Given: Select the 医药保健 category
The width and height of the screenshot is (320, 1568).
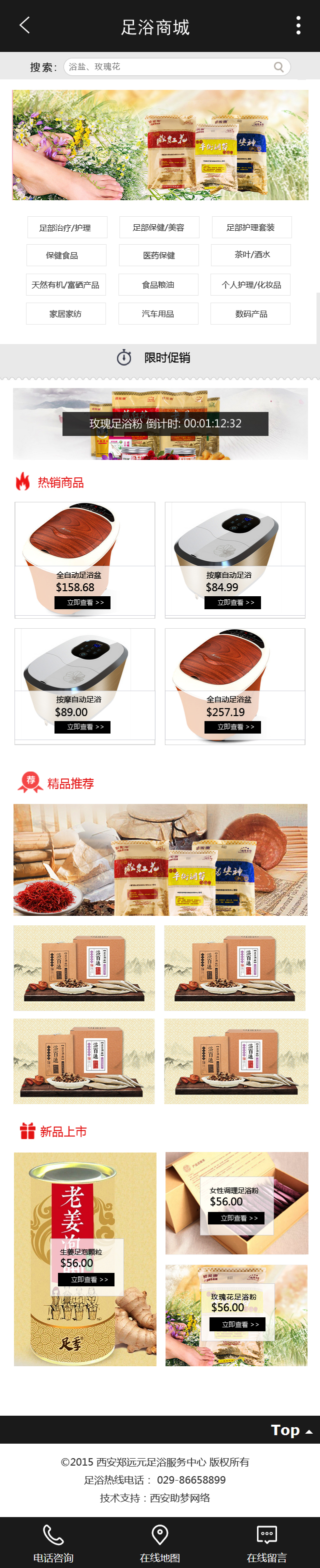Looking at the screenshot, I should coord(158,256).
